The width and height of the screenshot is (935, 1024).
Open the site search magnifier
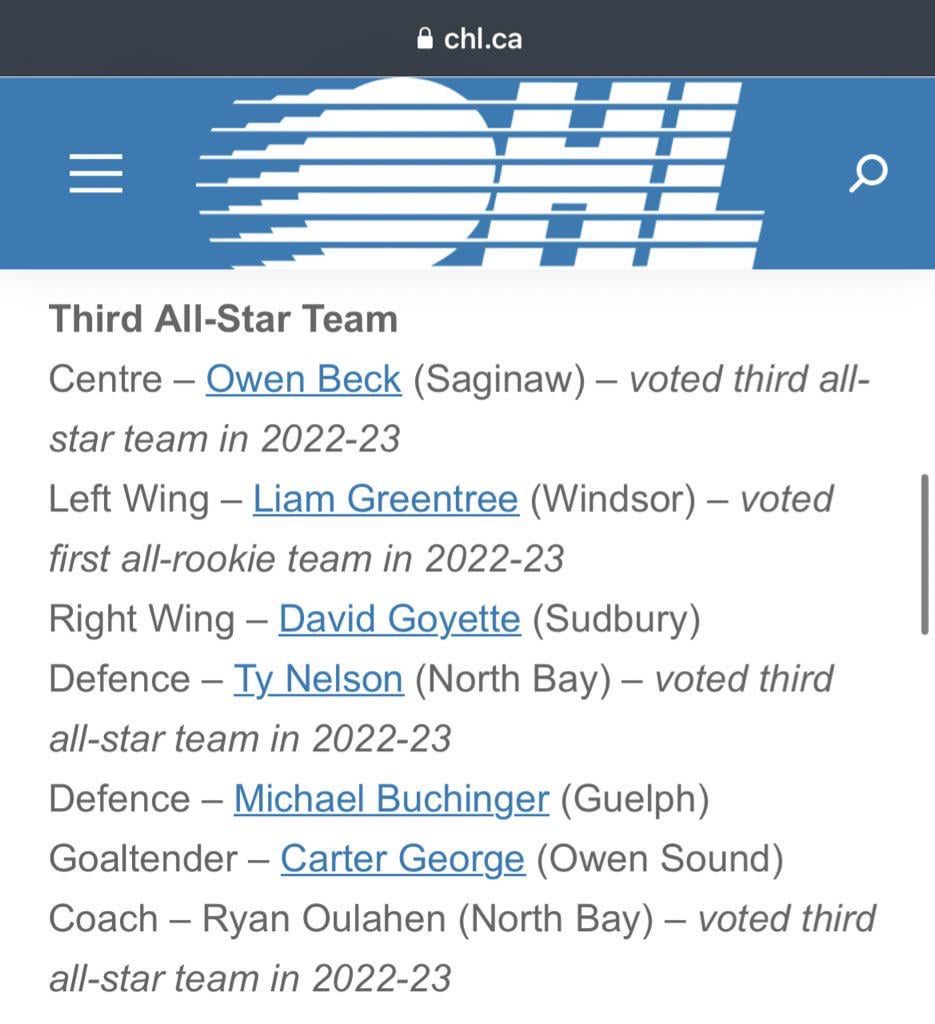(867, 173)
